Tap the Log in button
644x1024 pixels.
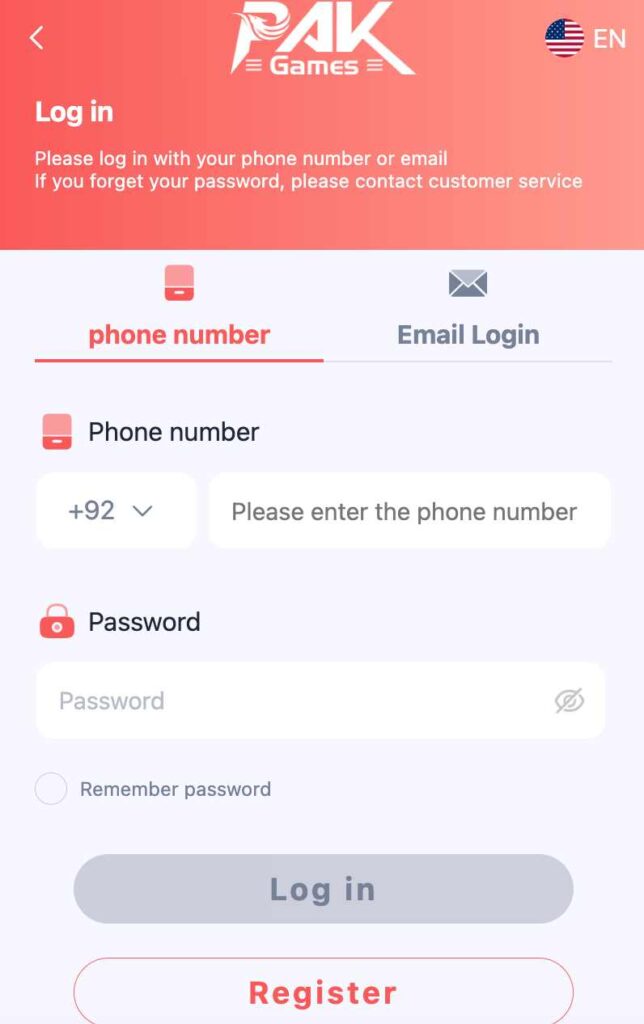[x=323, y=889]
